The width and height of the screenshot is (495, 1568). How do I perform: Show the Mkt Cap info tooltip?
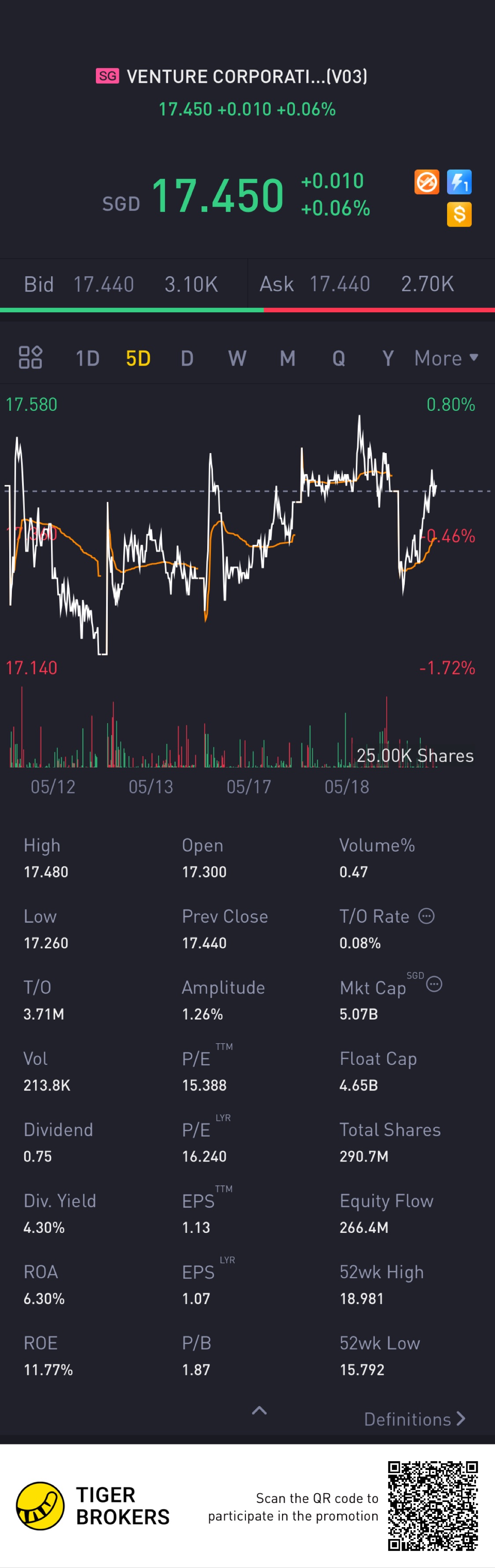click(x=434, y=984)
